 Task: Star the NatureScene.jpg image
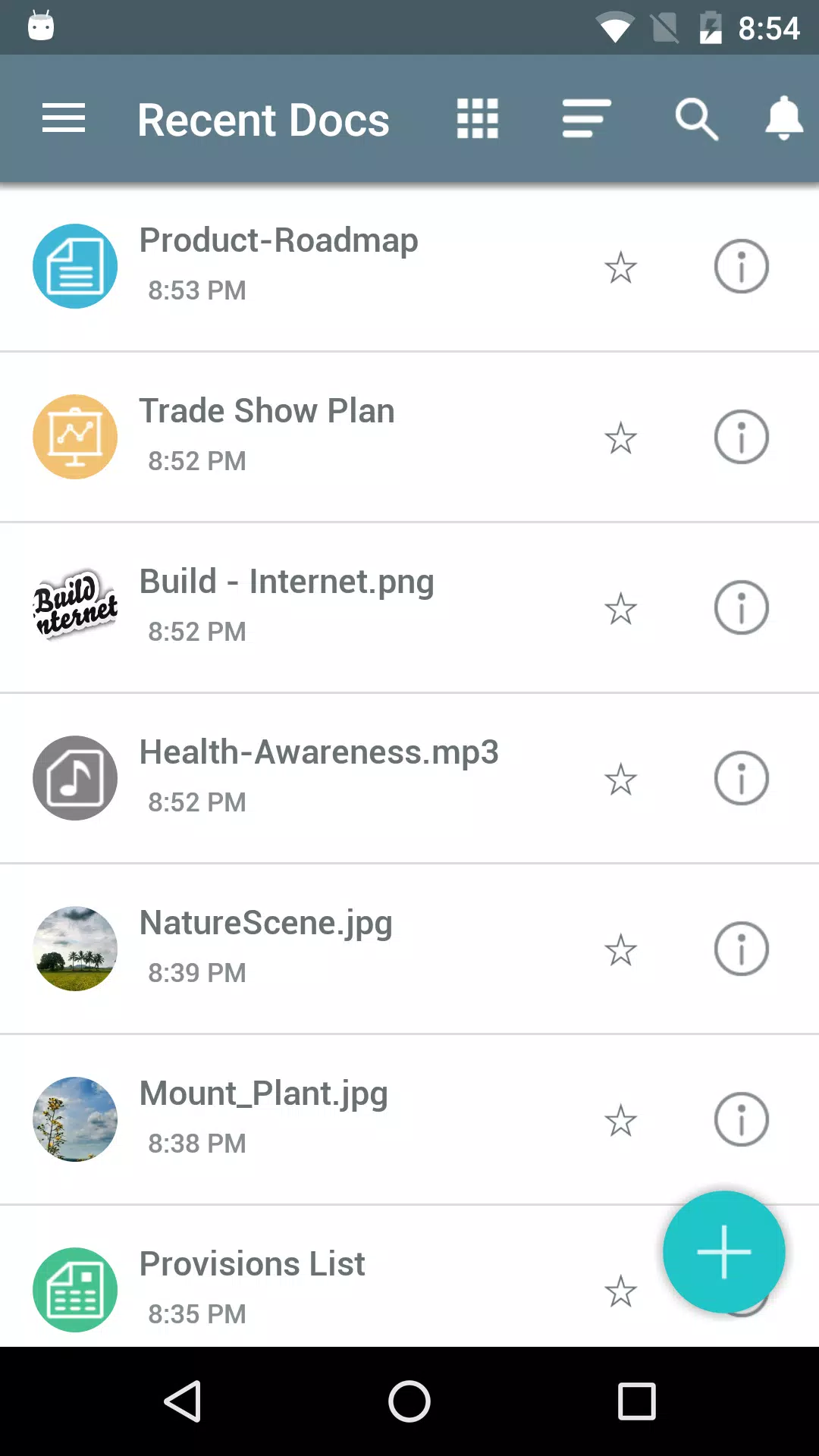[x=620, y=949]
